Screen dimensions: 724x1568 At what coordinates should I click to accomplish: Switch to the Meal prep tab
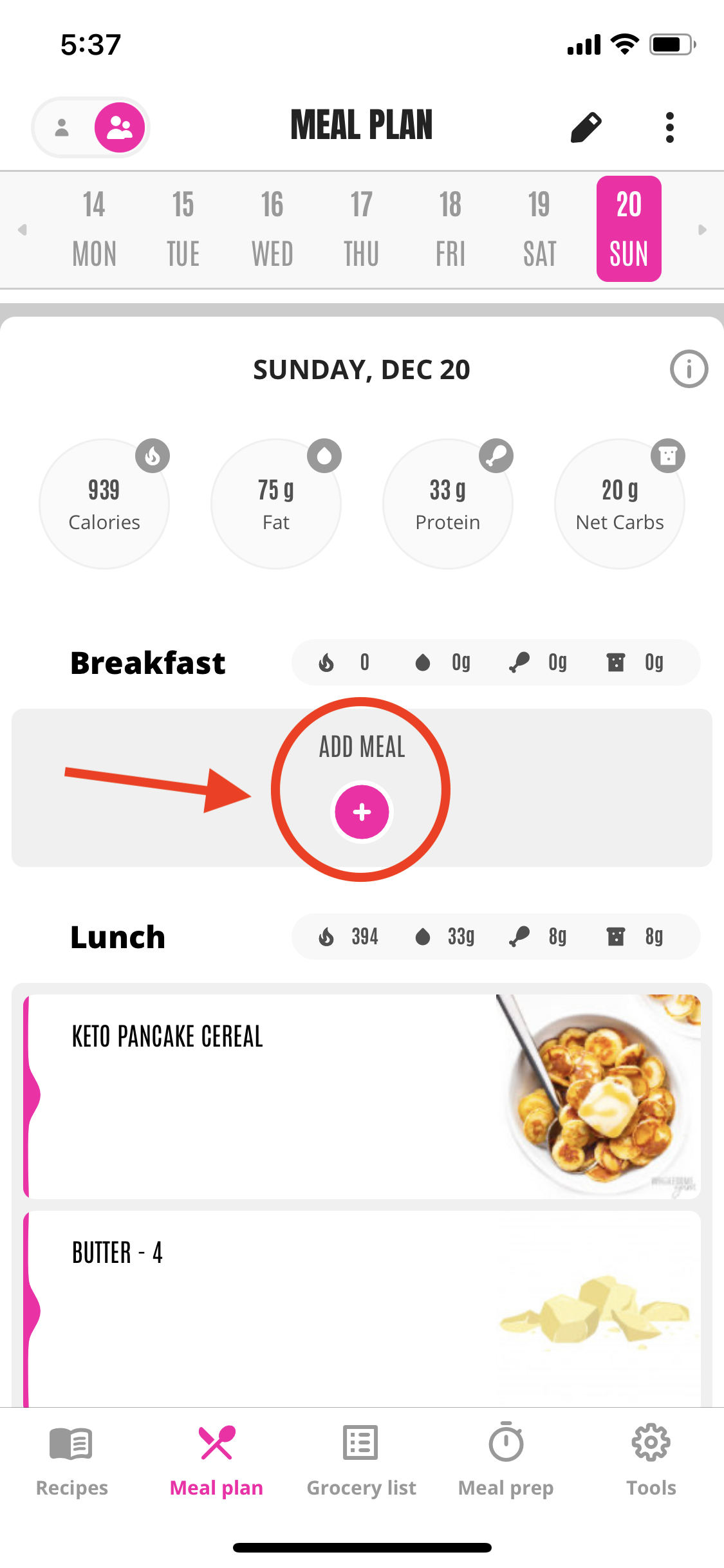pyautogui.click(x=506, y=1460)
